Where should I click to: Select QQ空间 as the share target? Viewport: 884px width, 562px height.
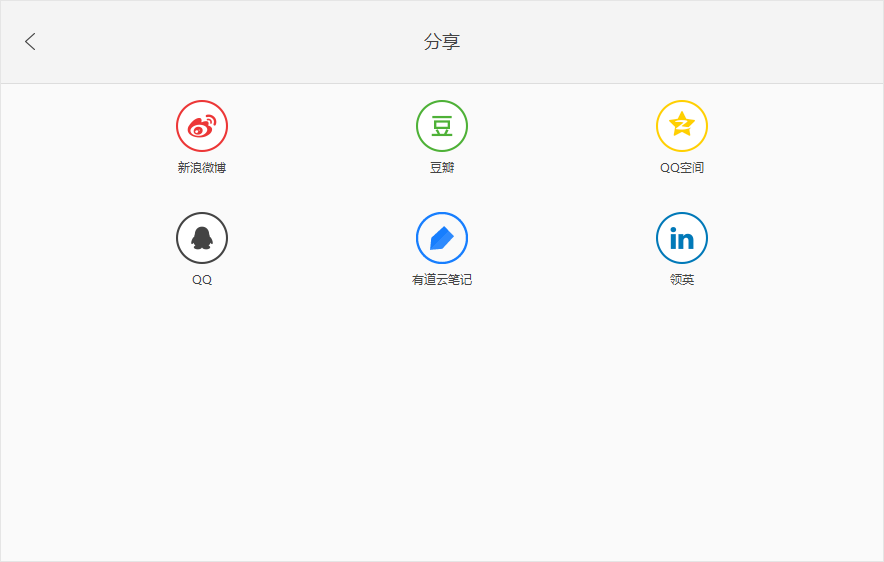(x=682, y=126)
